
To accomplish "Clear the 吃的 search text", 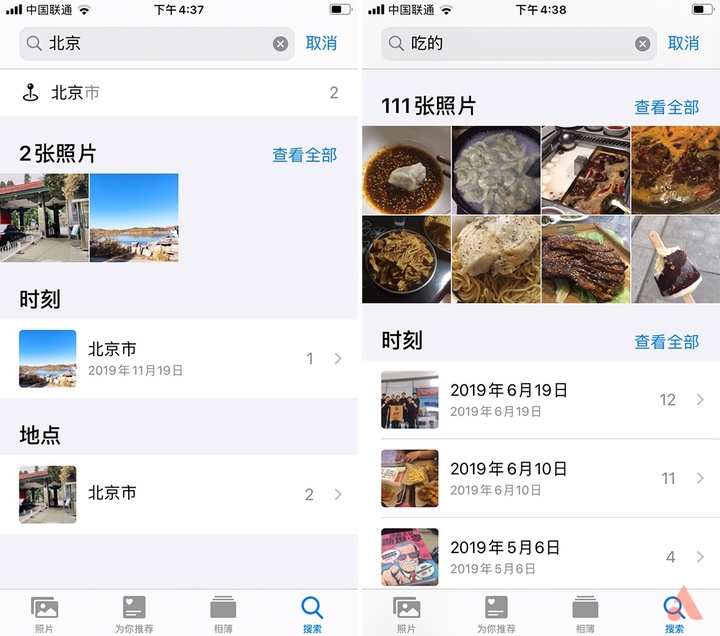I will click(642, 44).
